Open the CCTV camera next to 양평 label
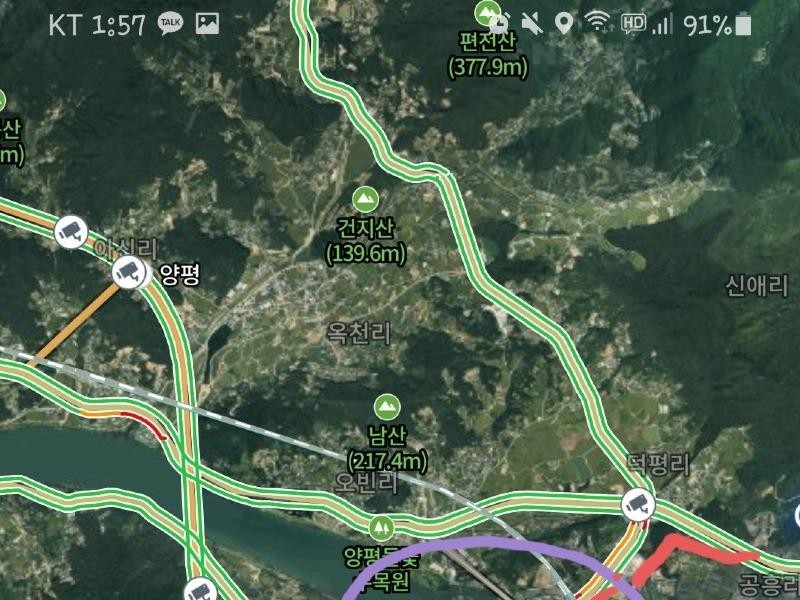800x600 pixels. 127,271
